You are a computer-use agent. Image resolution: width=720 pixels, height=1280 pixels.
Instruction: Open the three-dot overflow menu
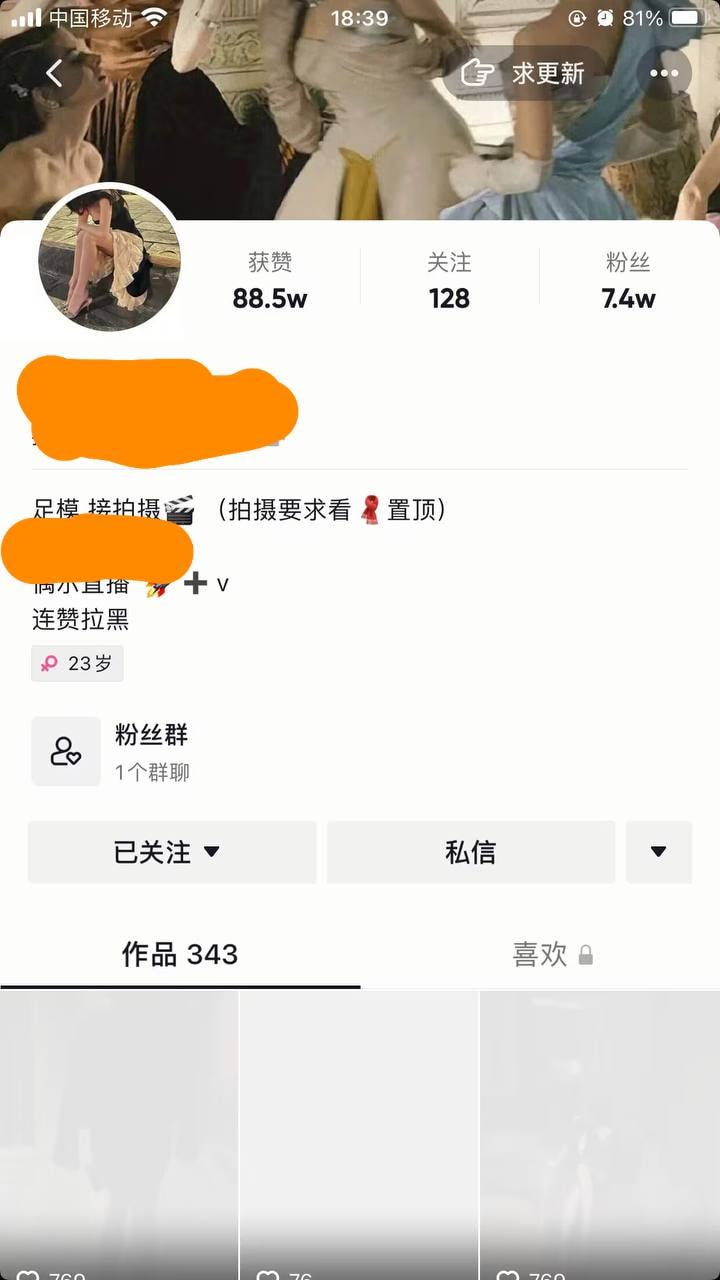[x=664, y=73]
